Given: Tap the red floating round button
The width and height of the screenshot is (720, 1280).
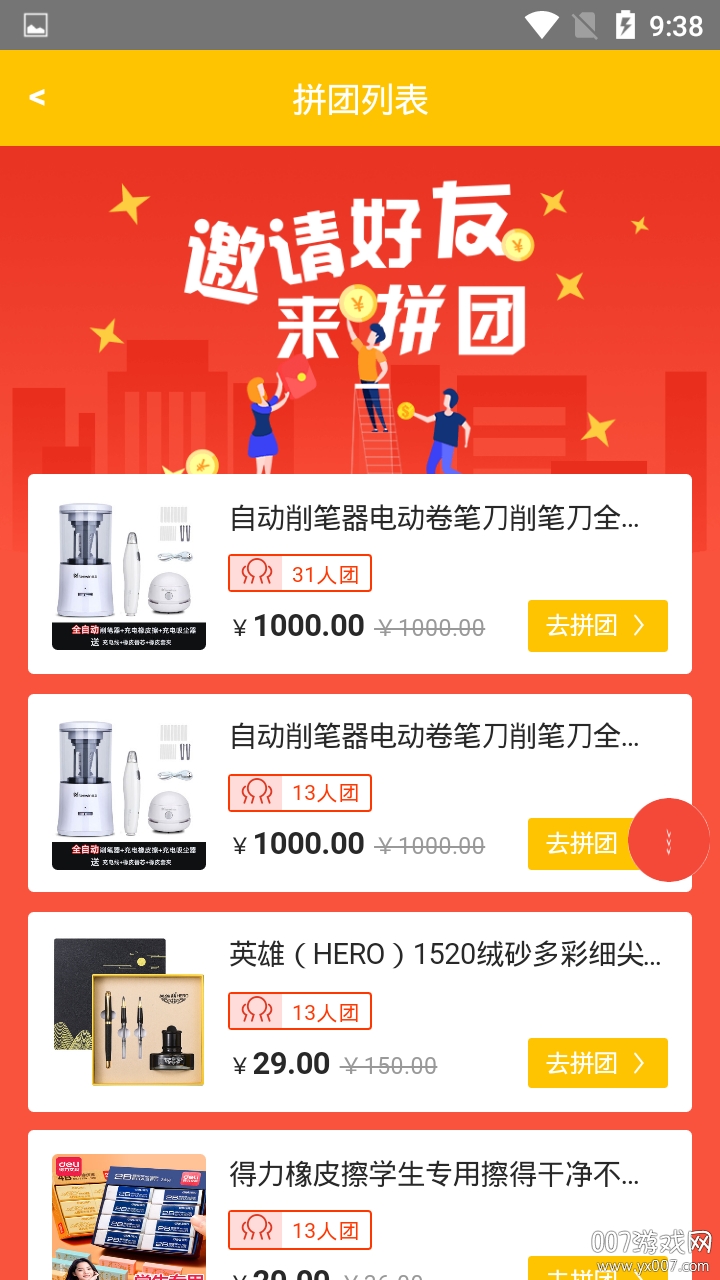Looking at the screenshot, I should coord(669,840).
